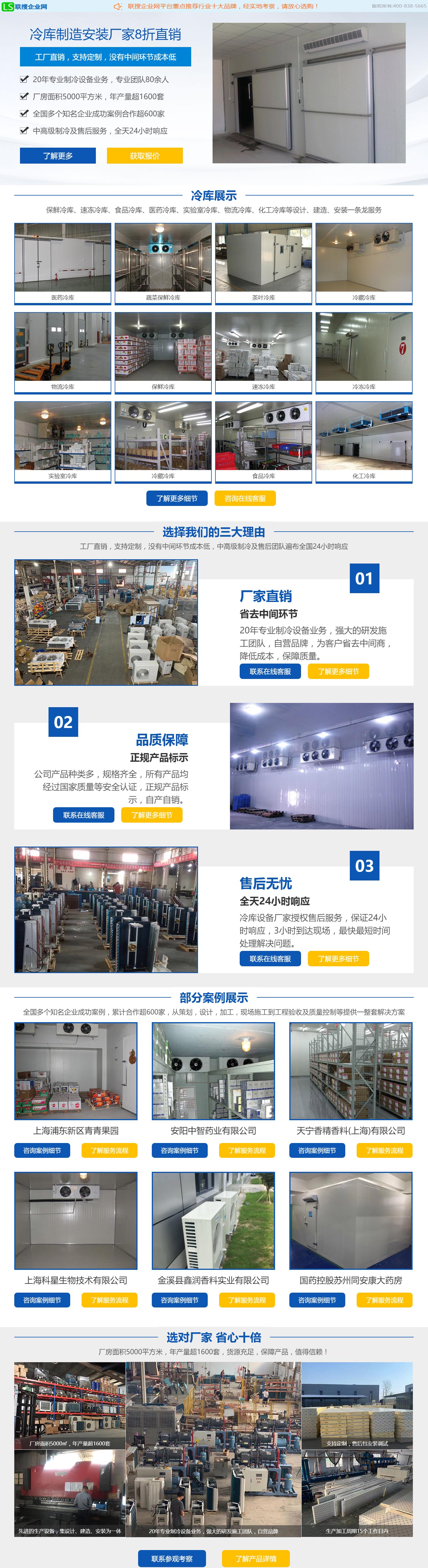Tap 联系在线客服 in the 厂家直销 section
This screenshot has height=1568, width=428.
click(270, 671)
